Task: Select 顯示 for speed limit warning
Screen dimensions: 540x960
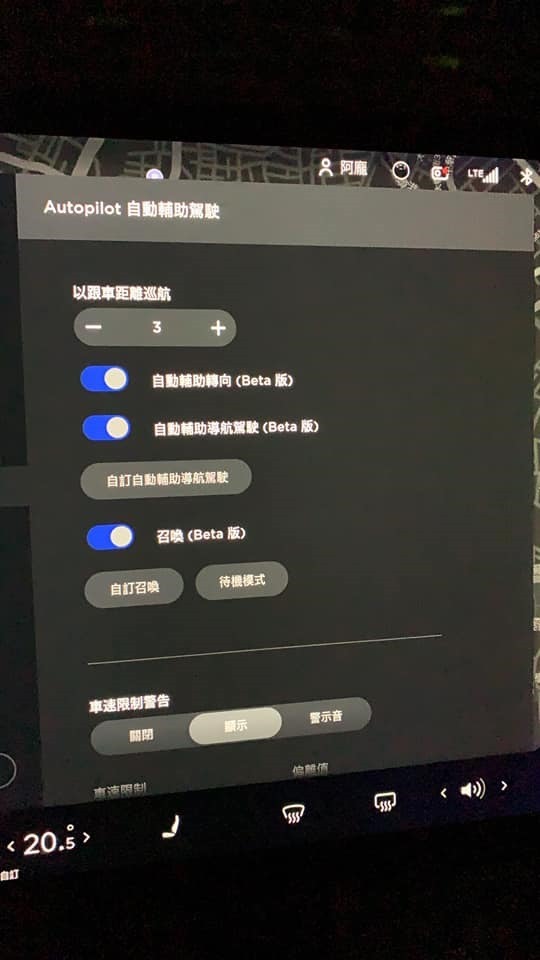Action: tap(235, 726)
